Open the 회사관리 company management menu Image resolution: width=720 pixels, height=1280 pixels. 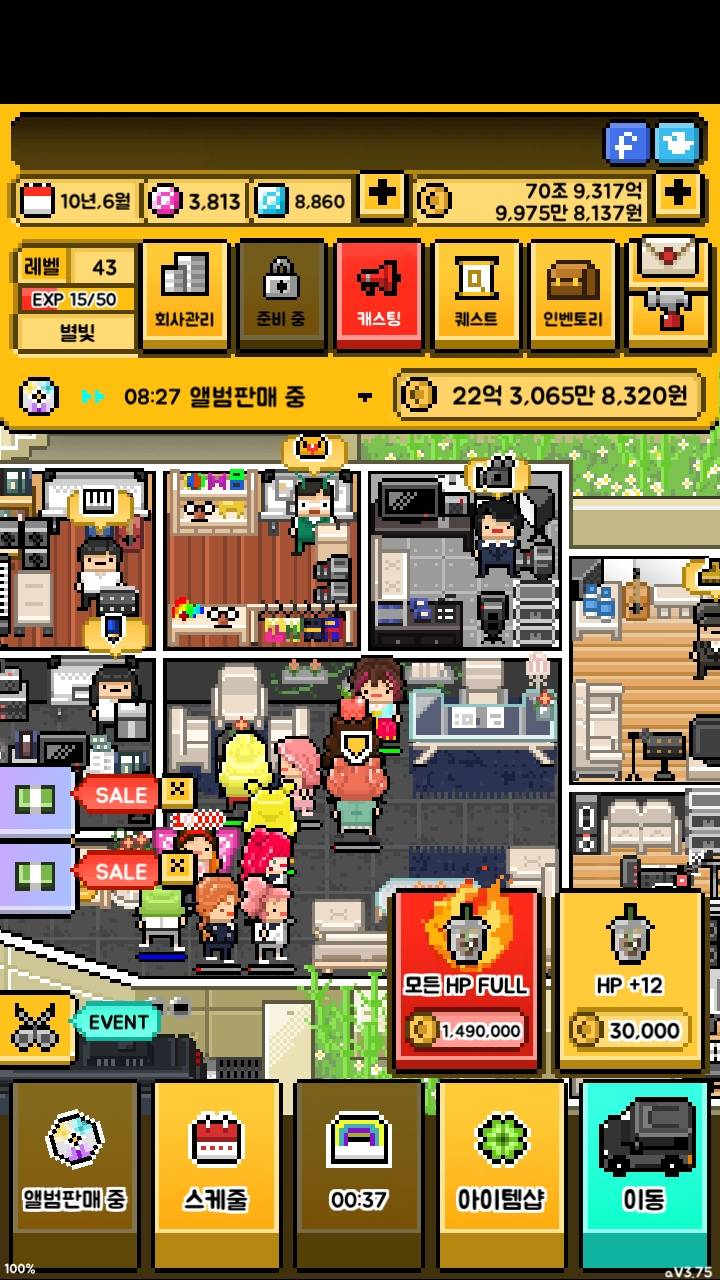183,293
